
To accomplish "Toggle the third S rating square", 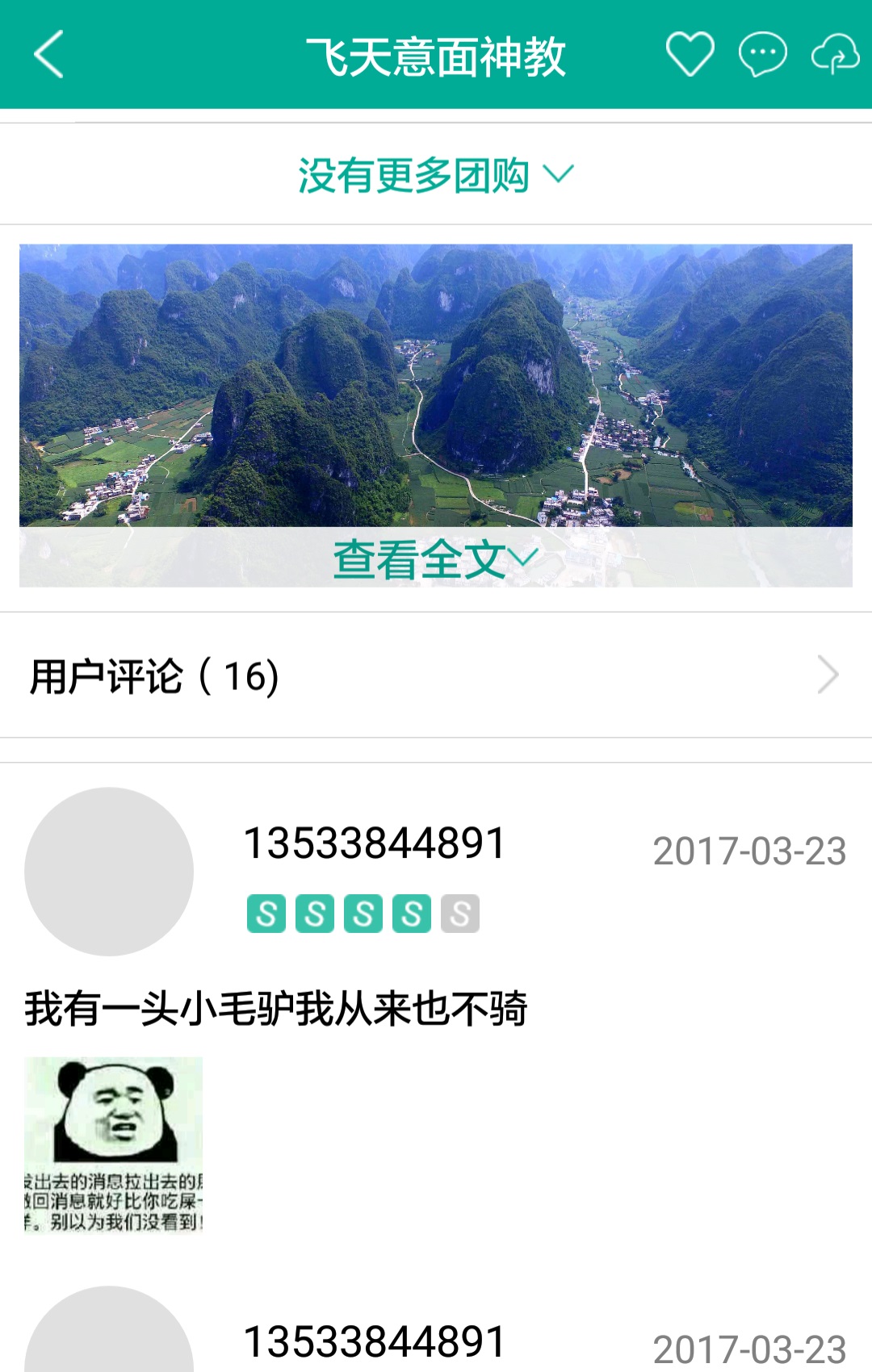I will (x=362, y=914).
